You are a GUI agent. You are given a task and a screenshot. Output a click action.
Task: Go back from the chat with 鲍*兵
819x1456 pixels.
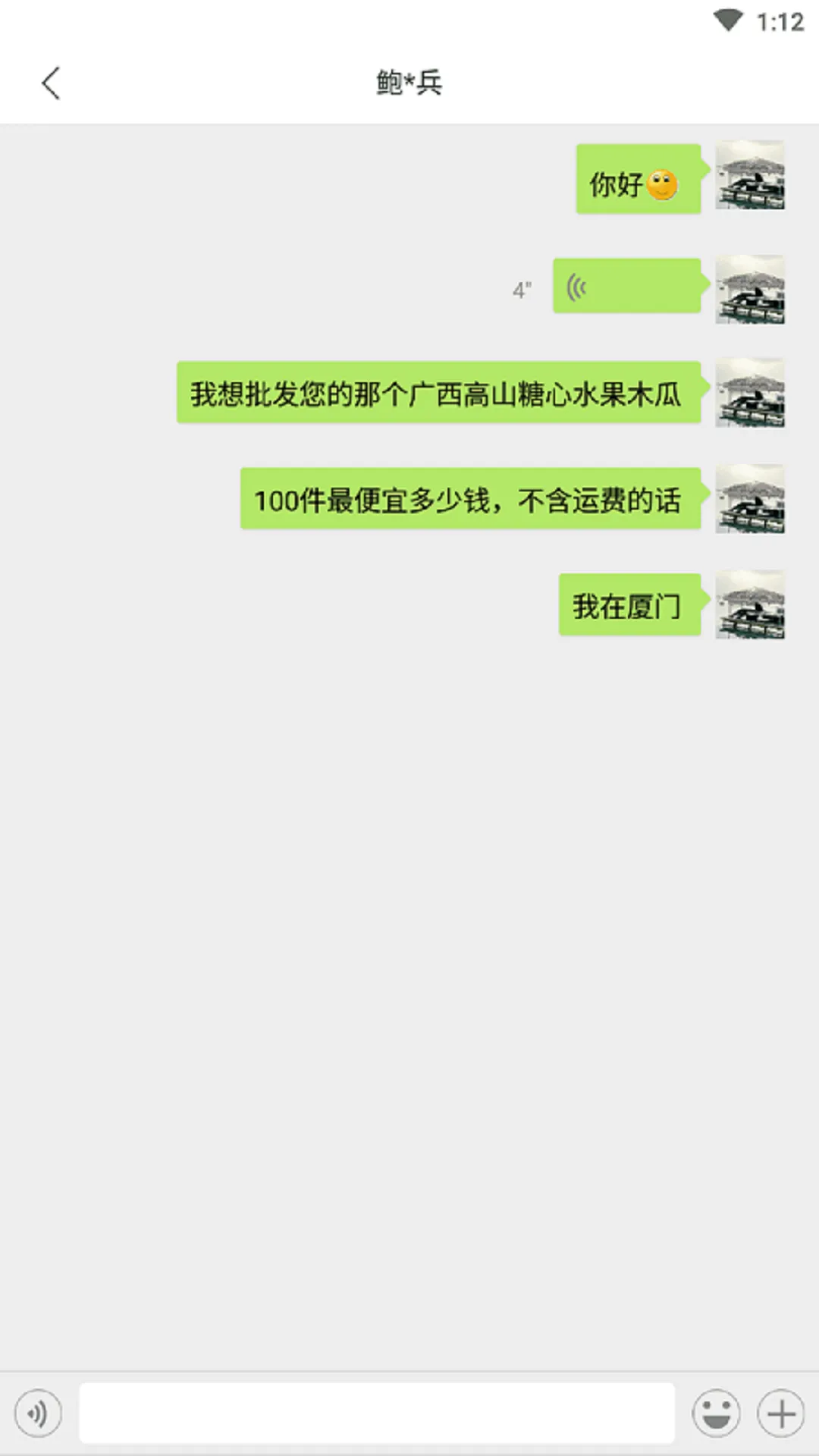pyautogui.click(x=51, y=83)
